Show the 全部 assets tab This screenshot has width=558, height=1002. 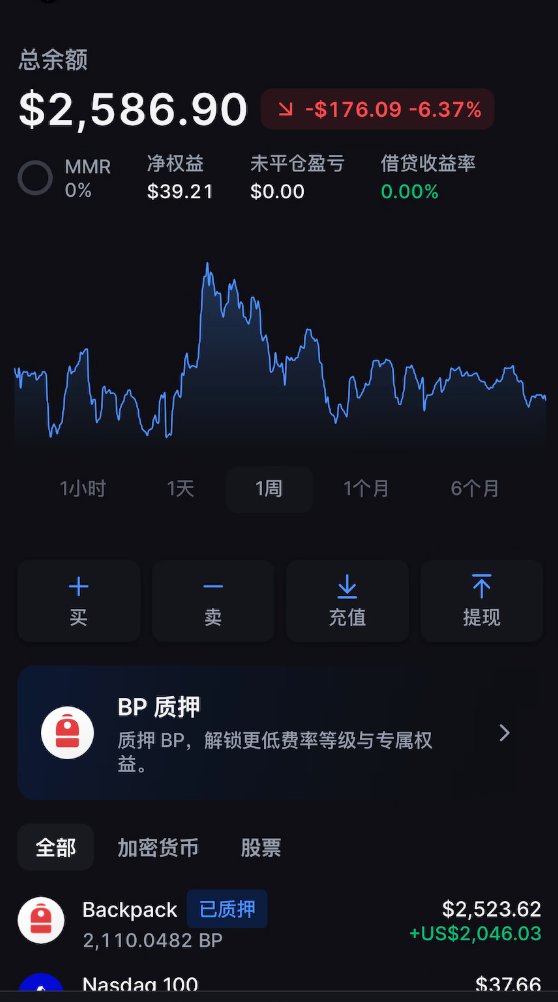coord(56,847)
